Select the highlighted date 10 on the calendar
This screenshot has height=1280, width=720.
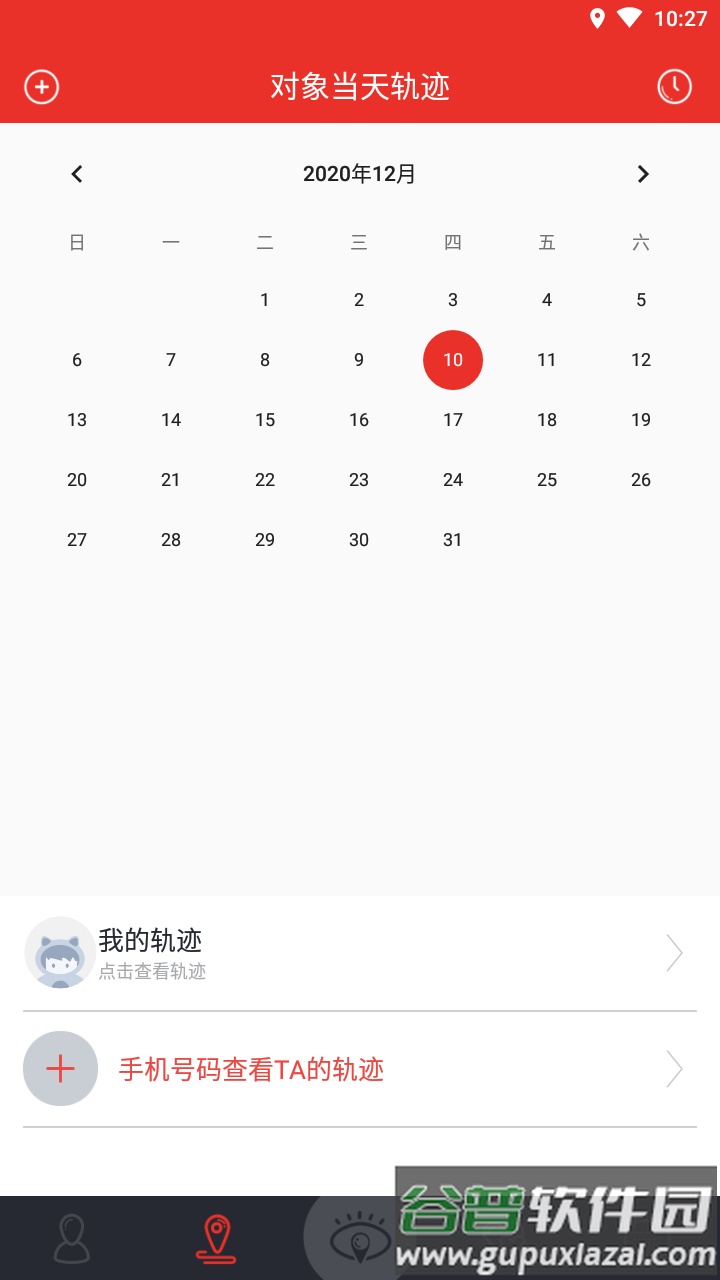tap(453, 360)
